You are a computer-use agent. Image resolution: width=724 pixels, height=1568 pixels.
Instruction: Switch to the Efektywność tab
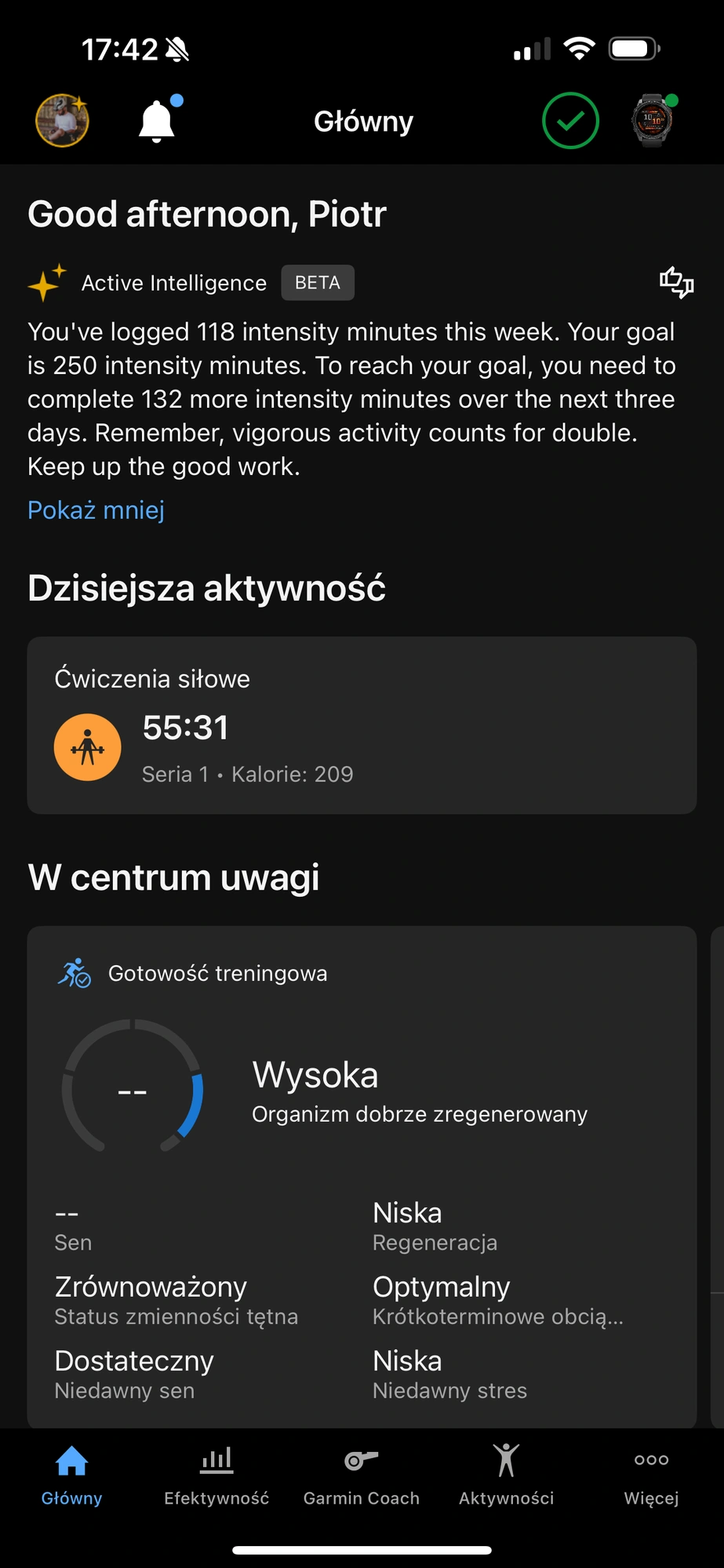[x=216, y=1475]
